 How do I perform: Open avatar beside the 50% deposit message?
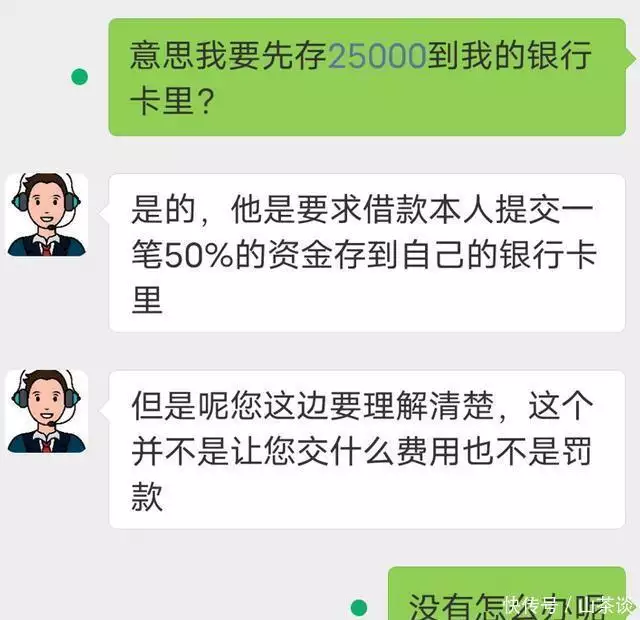coord(47,215)
